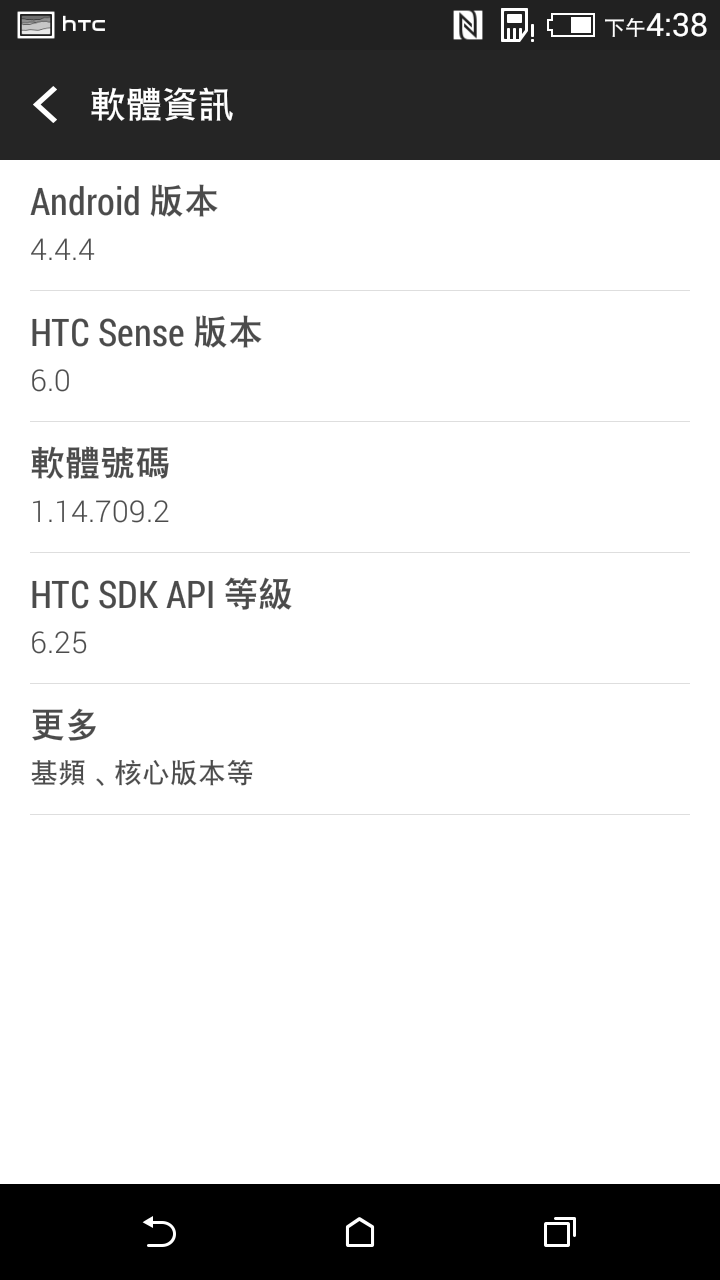Image resolution: width=720 pixels, height=1280 pixels.
Task: Select the HTC Sense 版本 entry
Action: [360, 356]
